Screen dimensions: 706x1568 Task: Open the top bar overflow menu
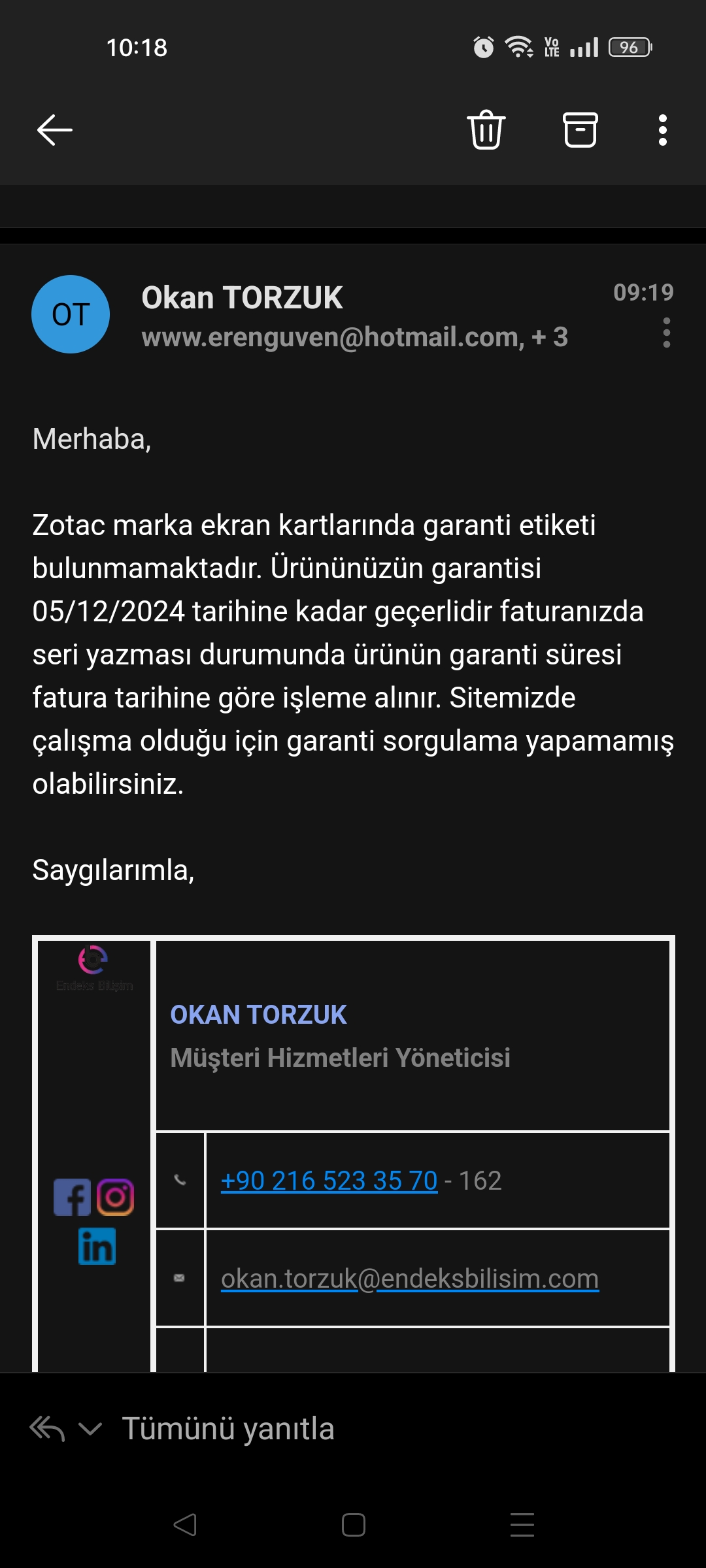(663, 130)
